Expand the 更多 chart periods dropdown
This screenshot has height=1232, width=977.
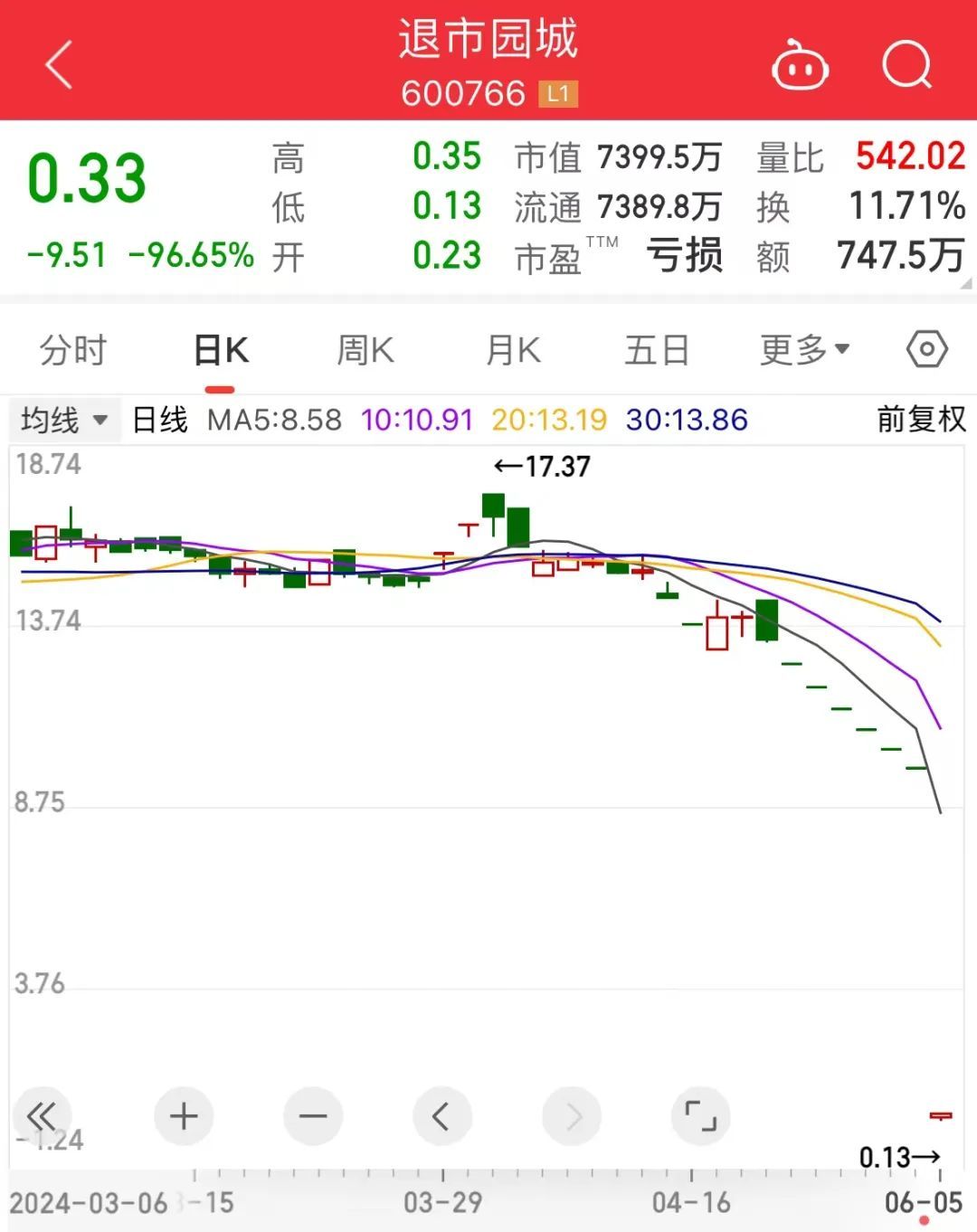tap(804, 350)
